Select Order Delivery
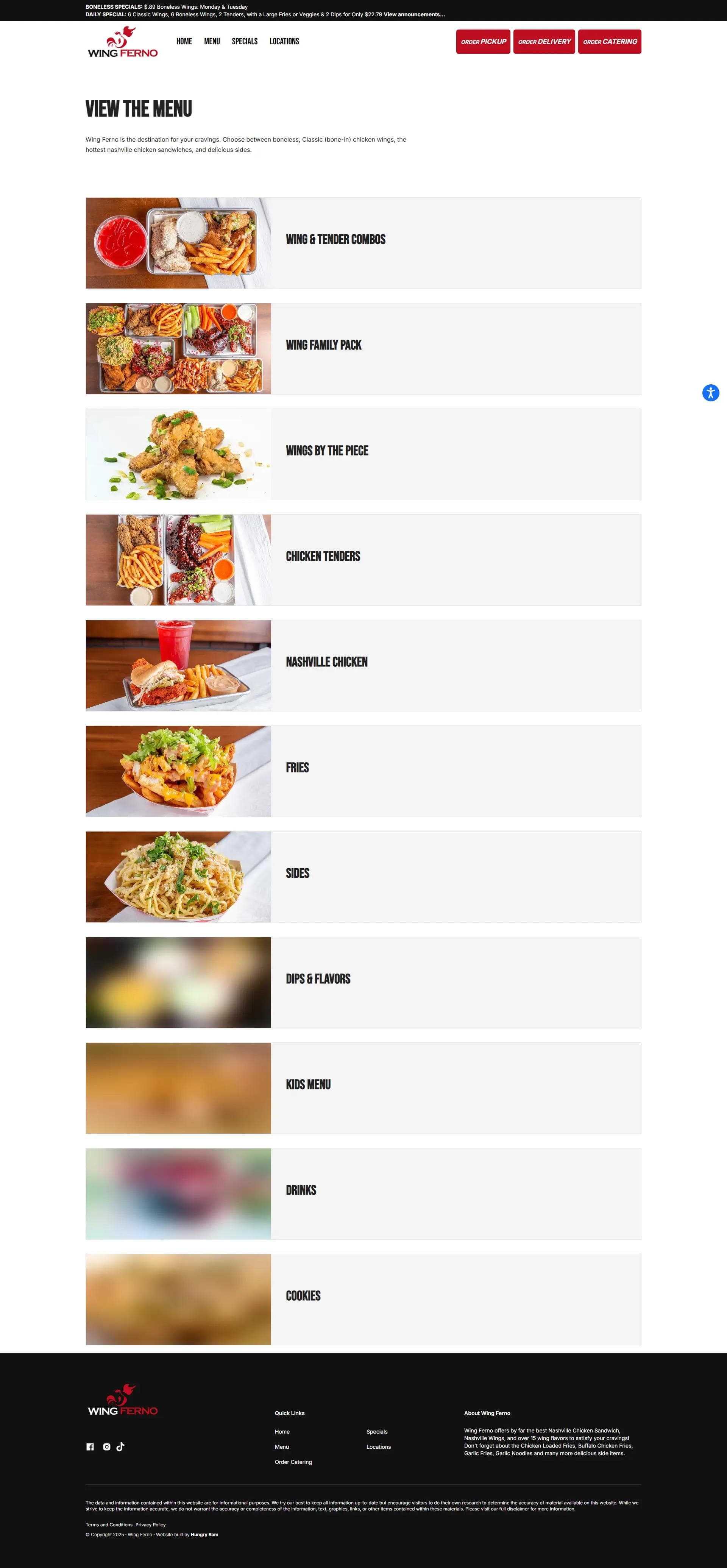The height and width of the screenshot is (1568, 727). (x=544, y=41)
